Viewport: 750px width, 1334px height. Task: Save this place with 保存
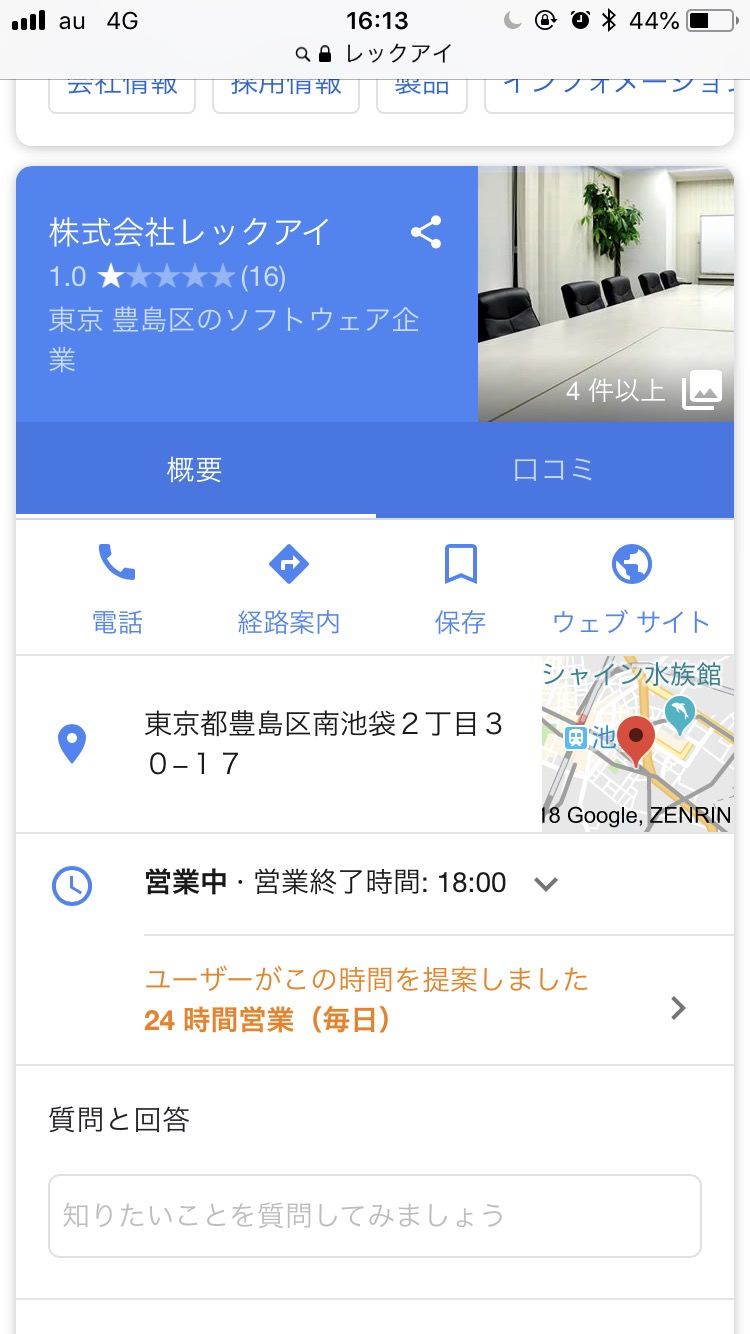[460, 588]
